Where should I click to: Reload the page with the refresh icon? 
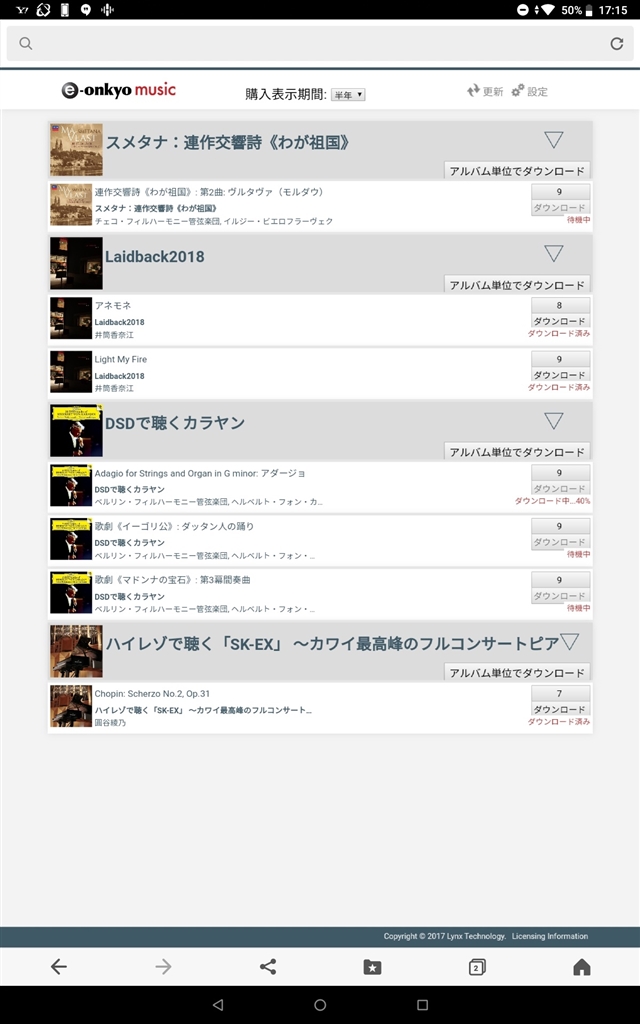616,44
